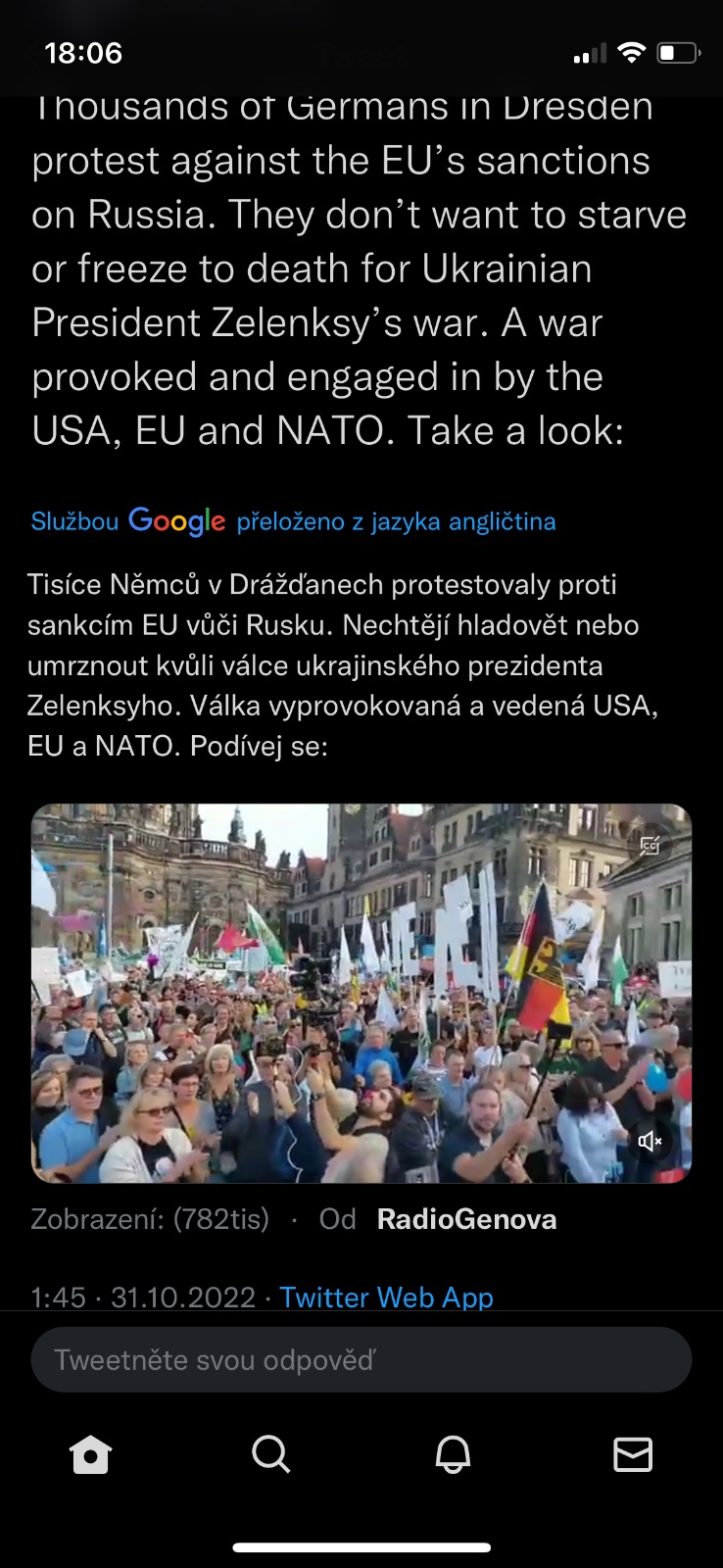Tap the reply field to tweet a response
Viewport: 723px width, 1568px height.
[361, 1359]
